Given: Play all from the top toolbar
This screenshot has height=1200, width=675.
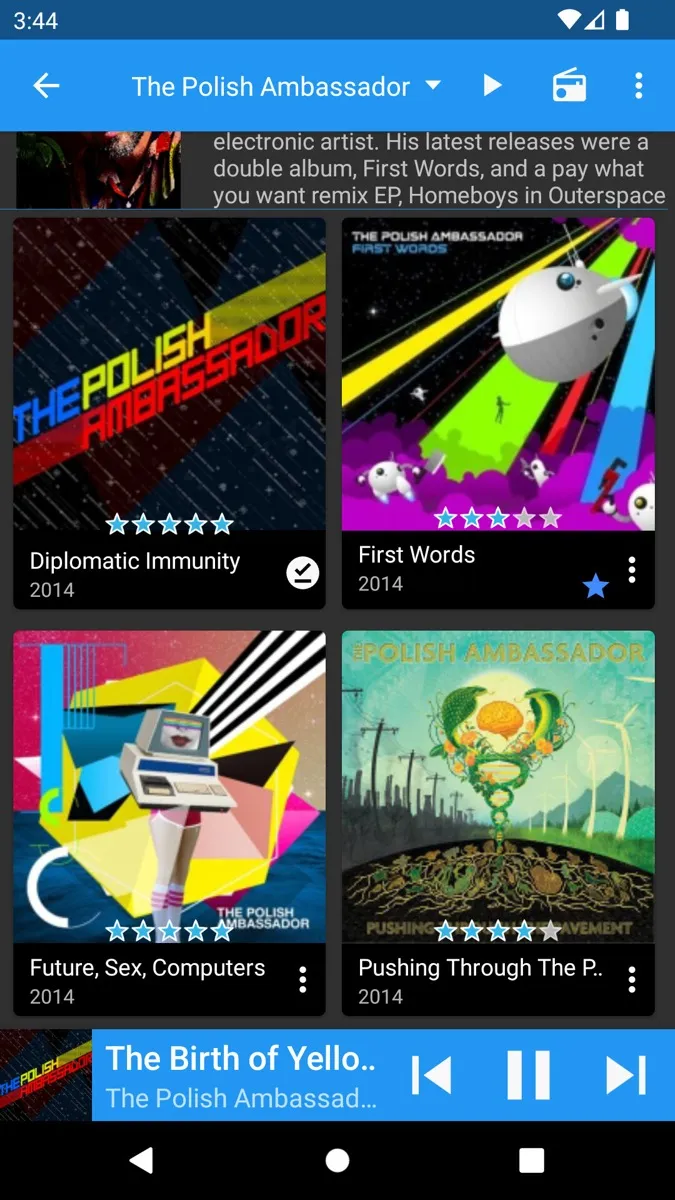Looking at the screenshot, I should pos(492,86).
